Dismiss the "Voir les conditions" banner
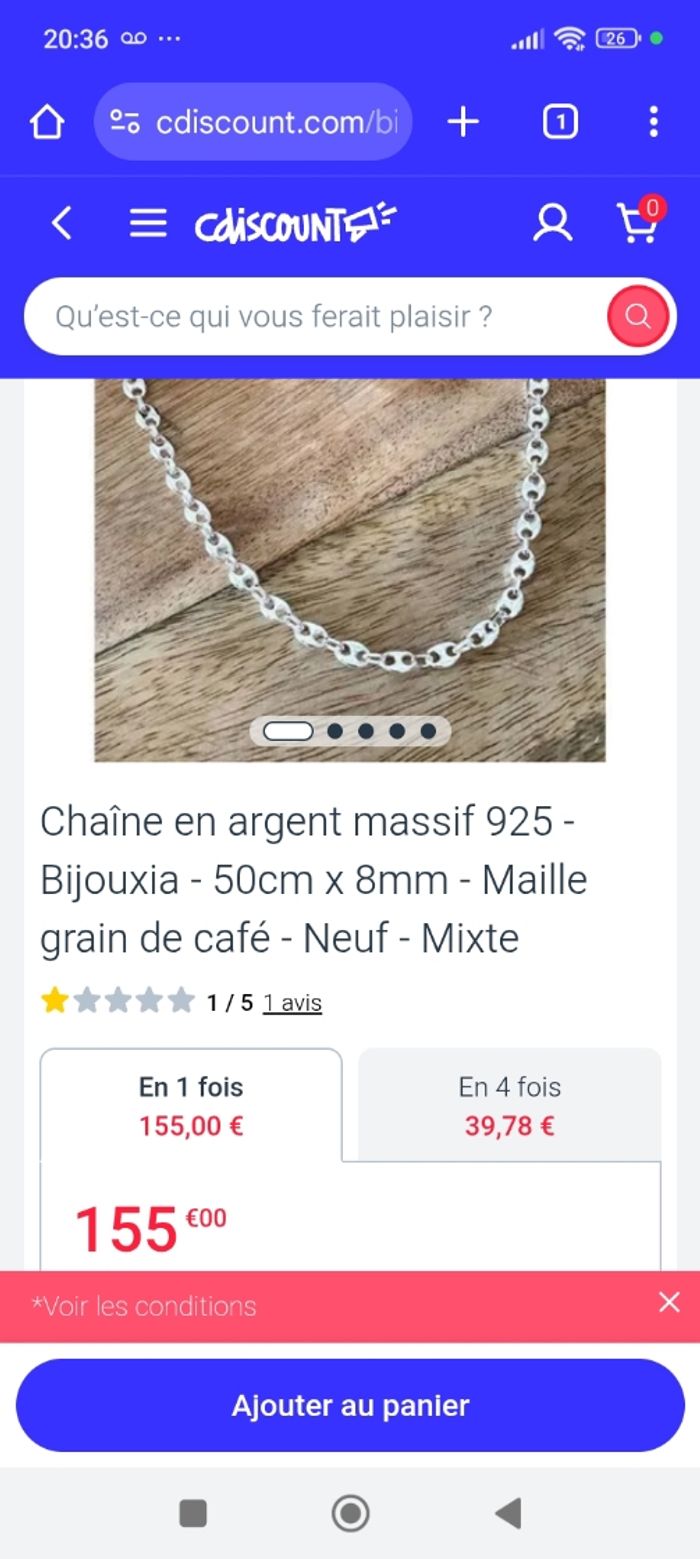Viewport: 700px width, 1559px height. pyautogui.click(x=669, y=1301)
